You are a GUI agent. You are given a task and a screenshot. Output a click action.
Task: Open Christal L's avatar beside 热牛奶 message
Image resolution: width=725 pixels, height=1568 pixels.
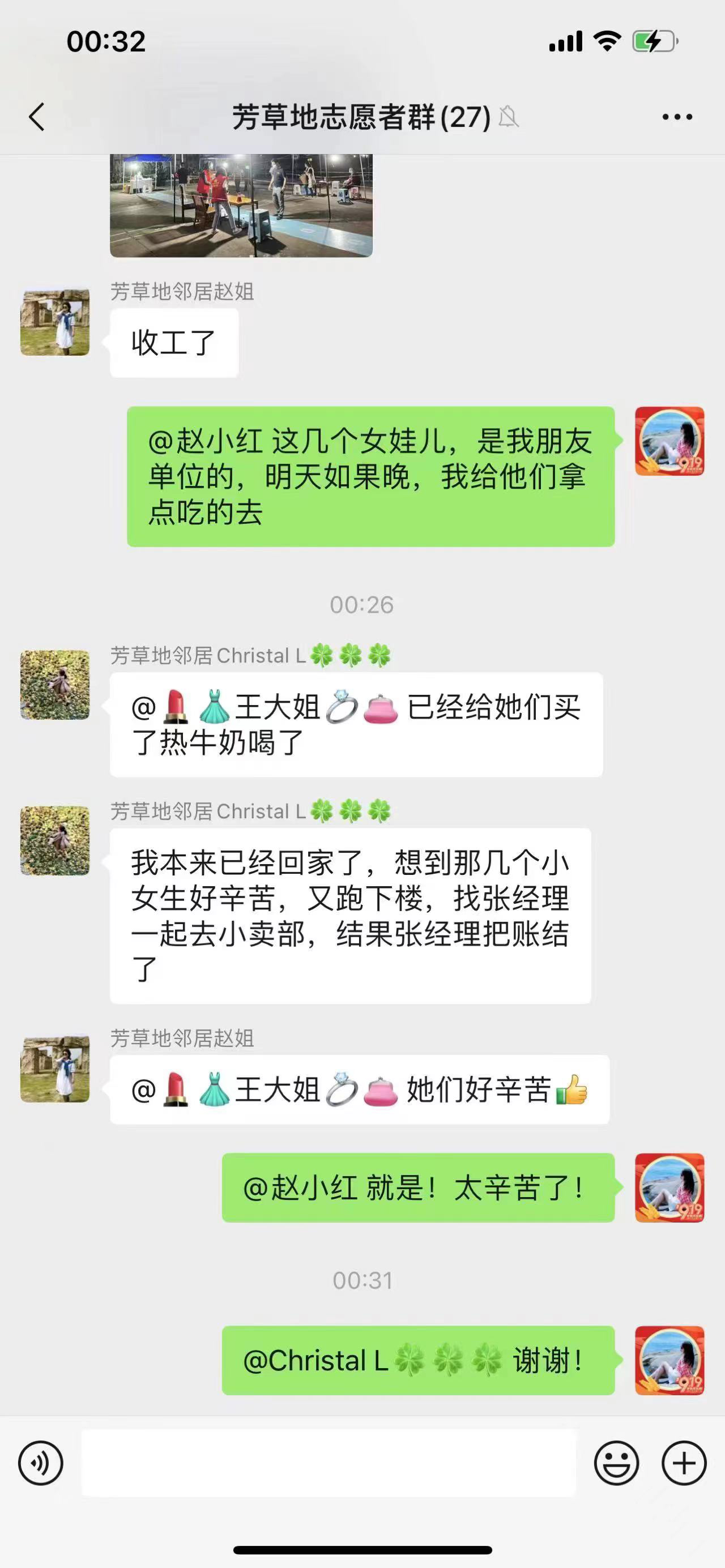55,684
